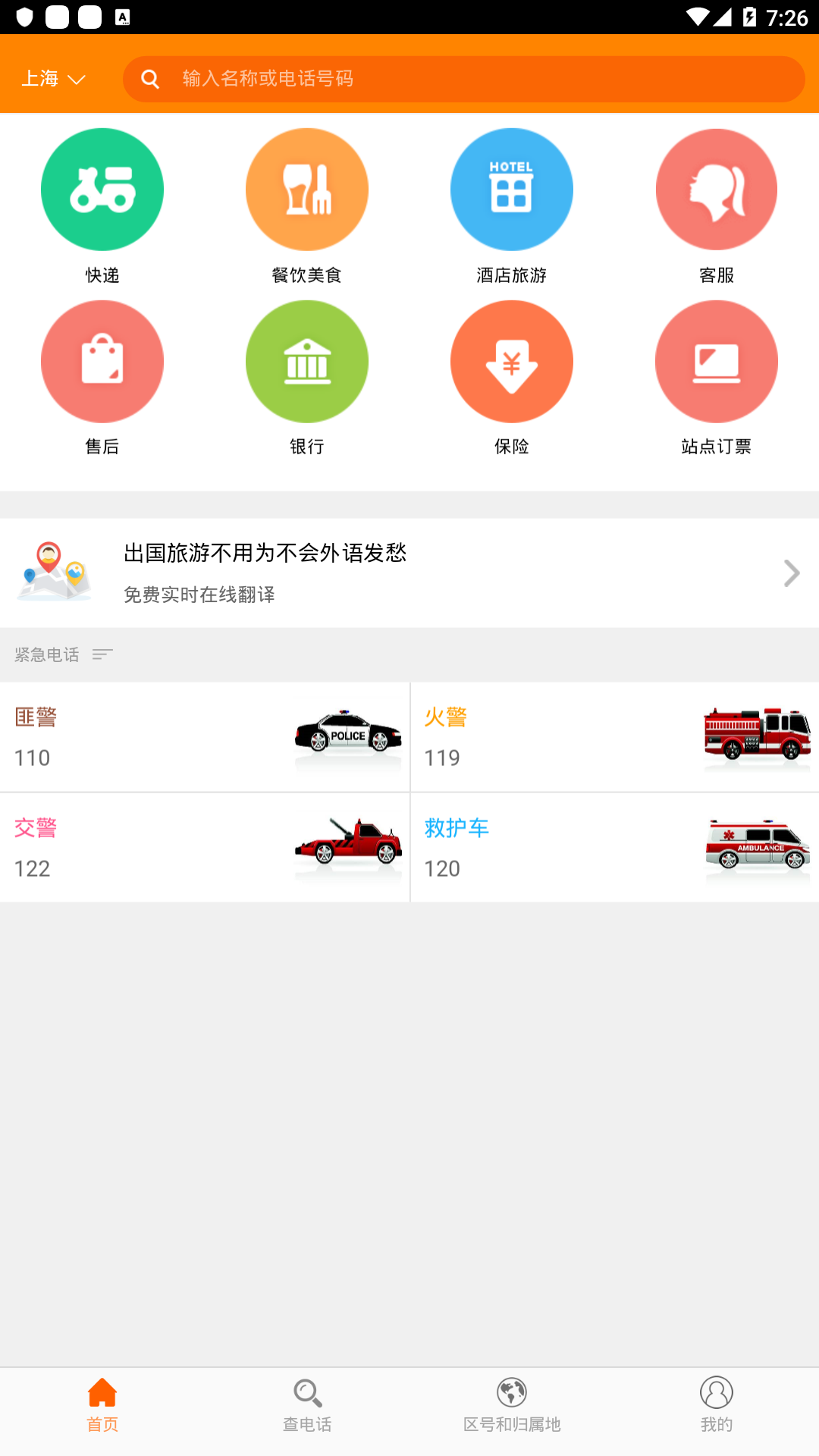Viewport: 819px width, 1456px height.
Task: Tap the 救护车 ambulance 120 card
Action: point(614,847)
